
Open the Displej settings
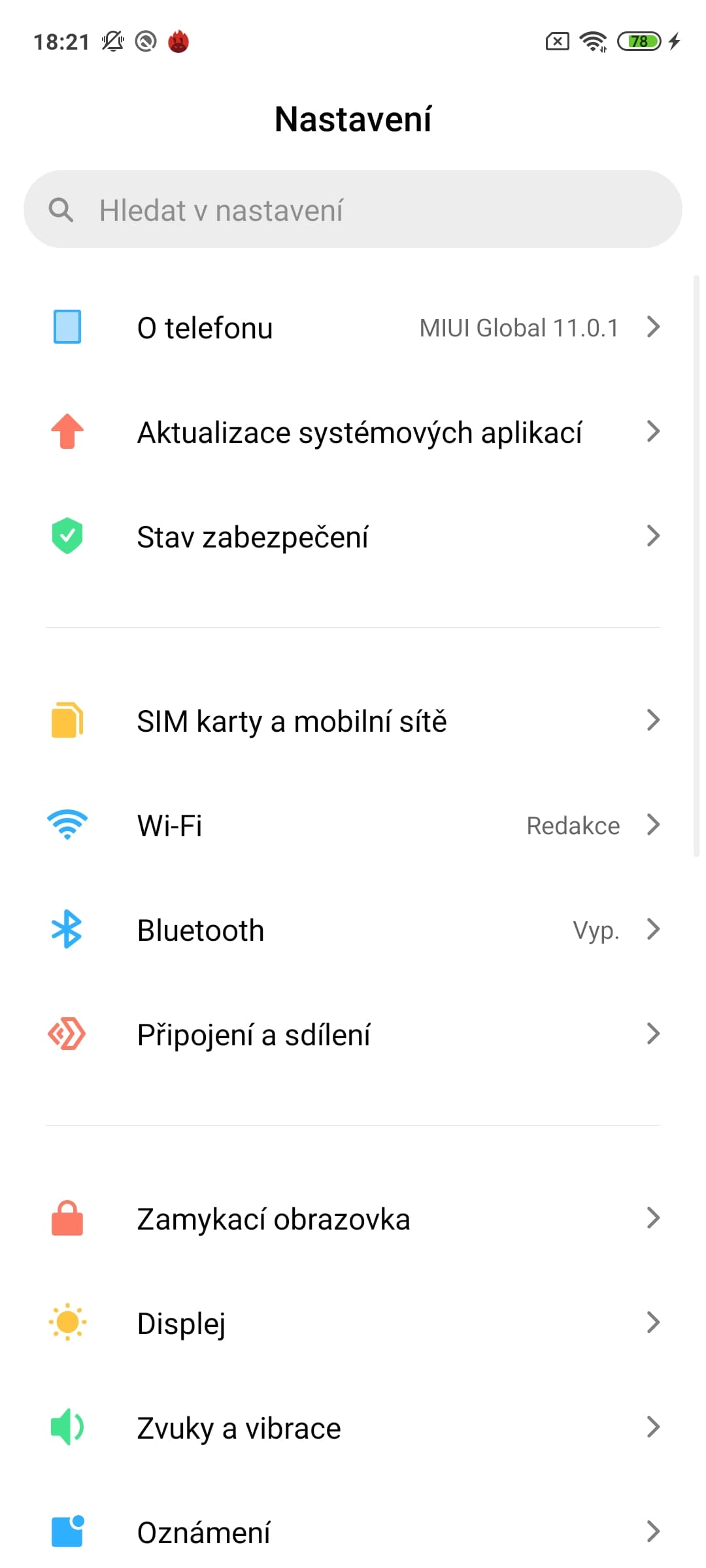(x=353, y=1323)
